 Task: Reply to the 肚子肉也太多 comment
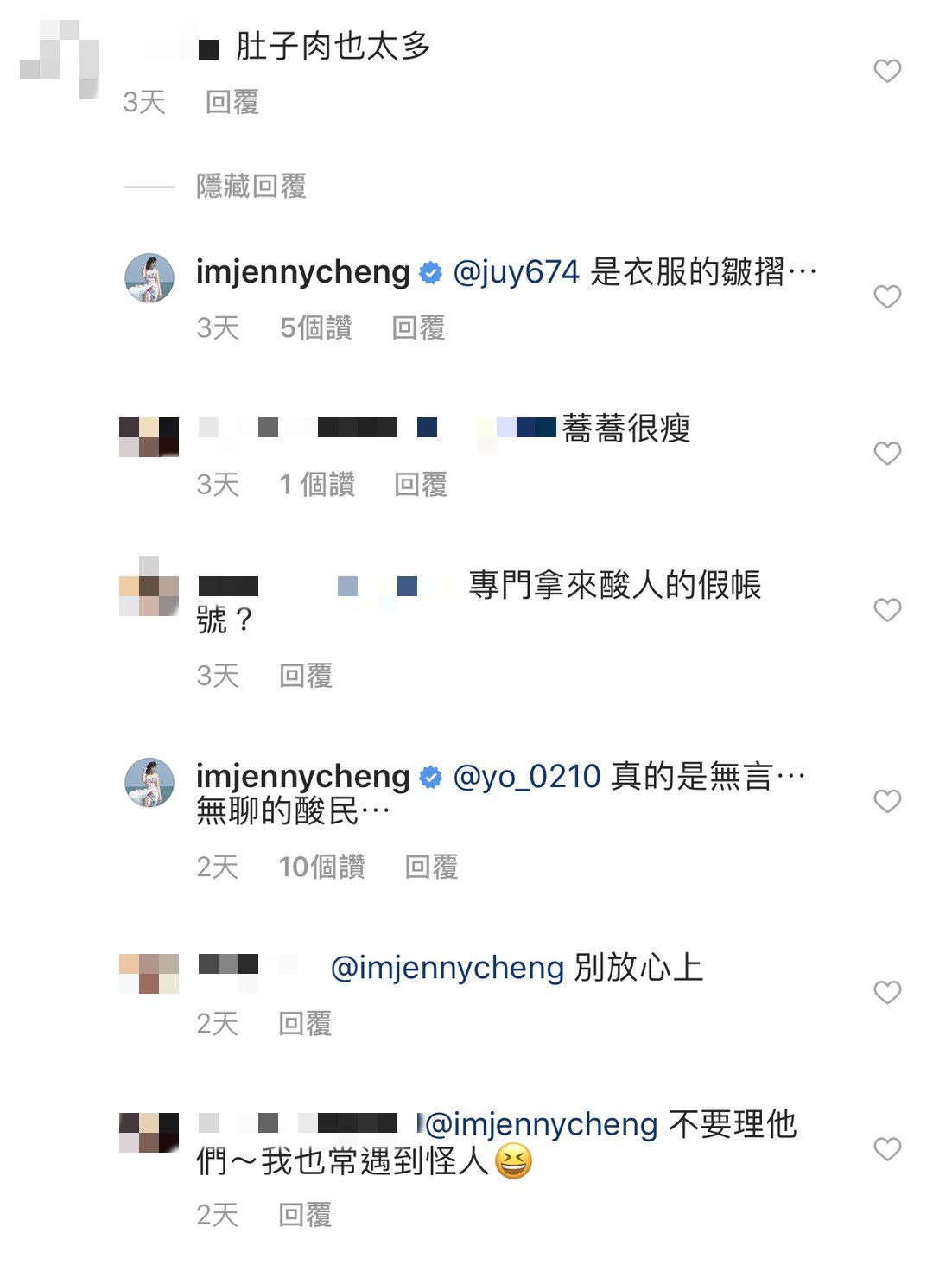pyautogui.click(x=232, y=102)
